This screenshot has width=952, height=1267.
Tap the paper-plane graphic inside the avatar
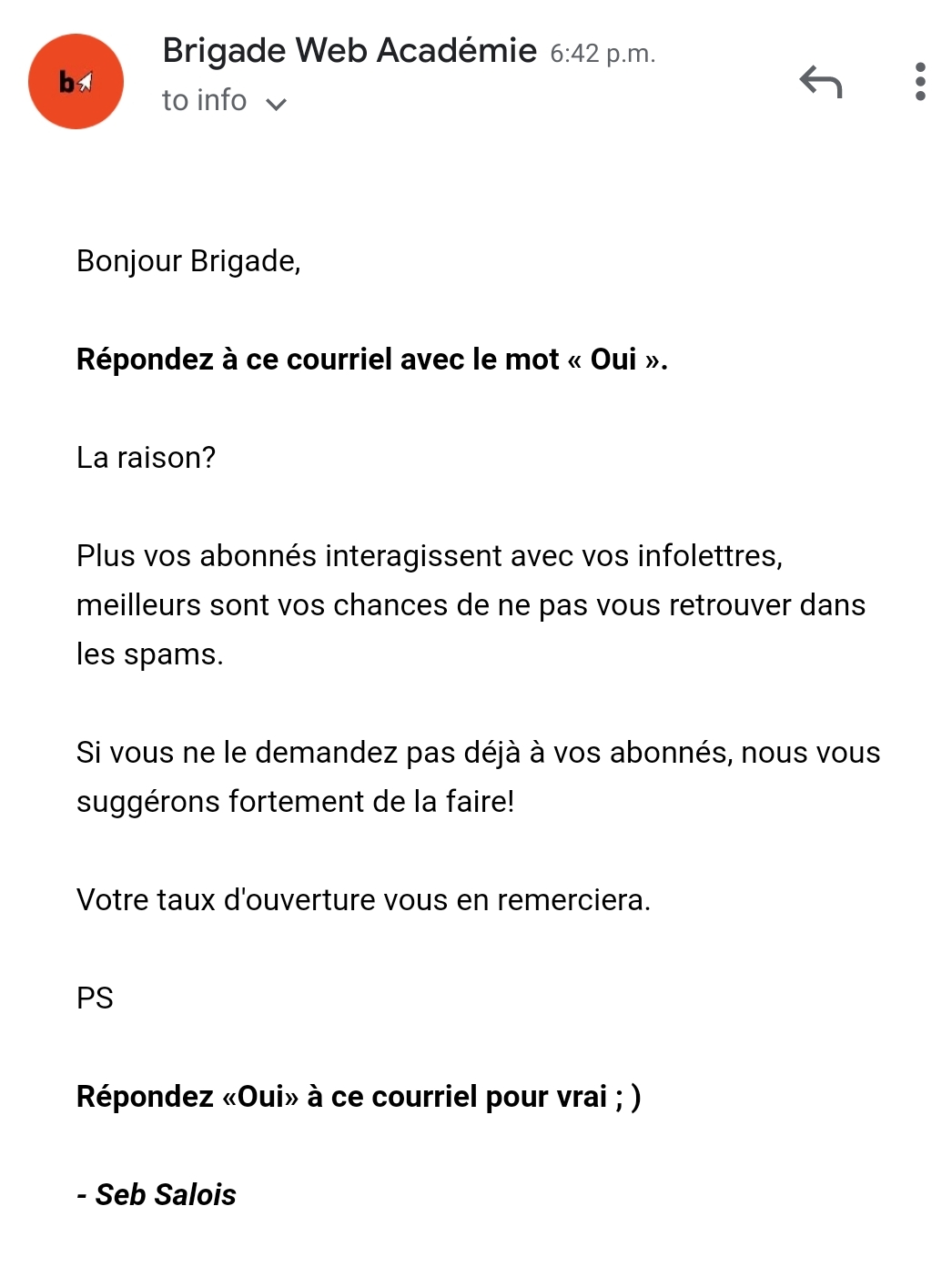85,81
